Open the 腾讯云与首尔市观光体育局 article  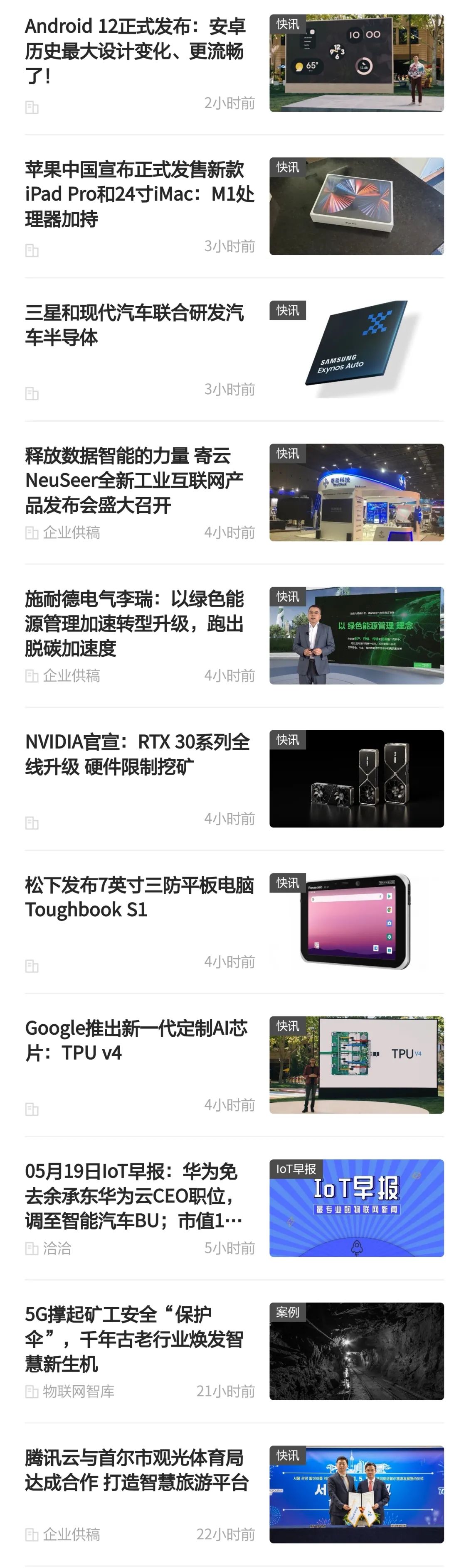[136, 1470]
